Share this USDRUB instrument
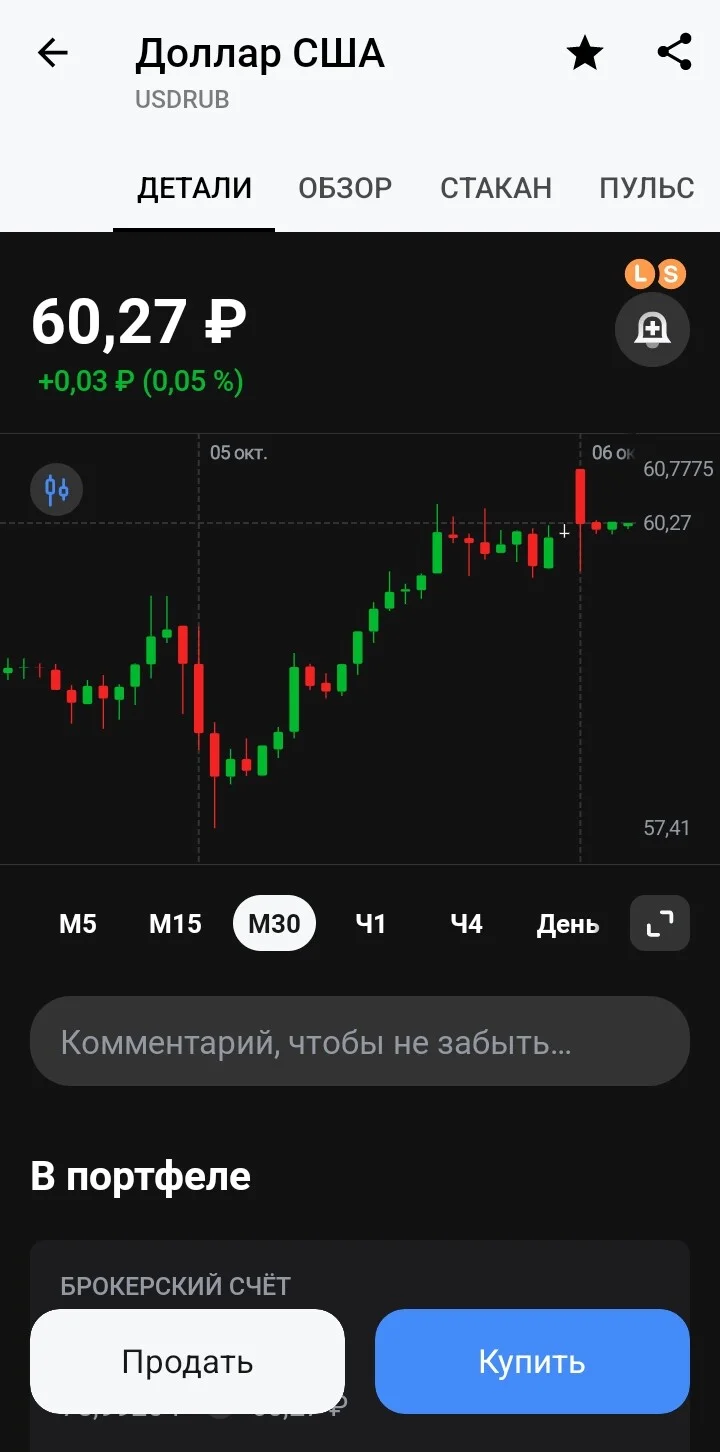The height and width of the screenshot is (1452, 720). [675, 52]
